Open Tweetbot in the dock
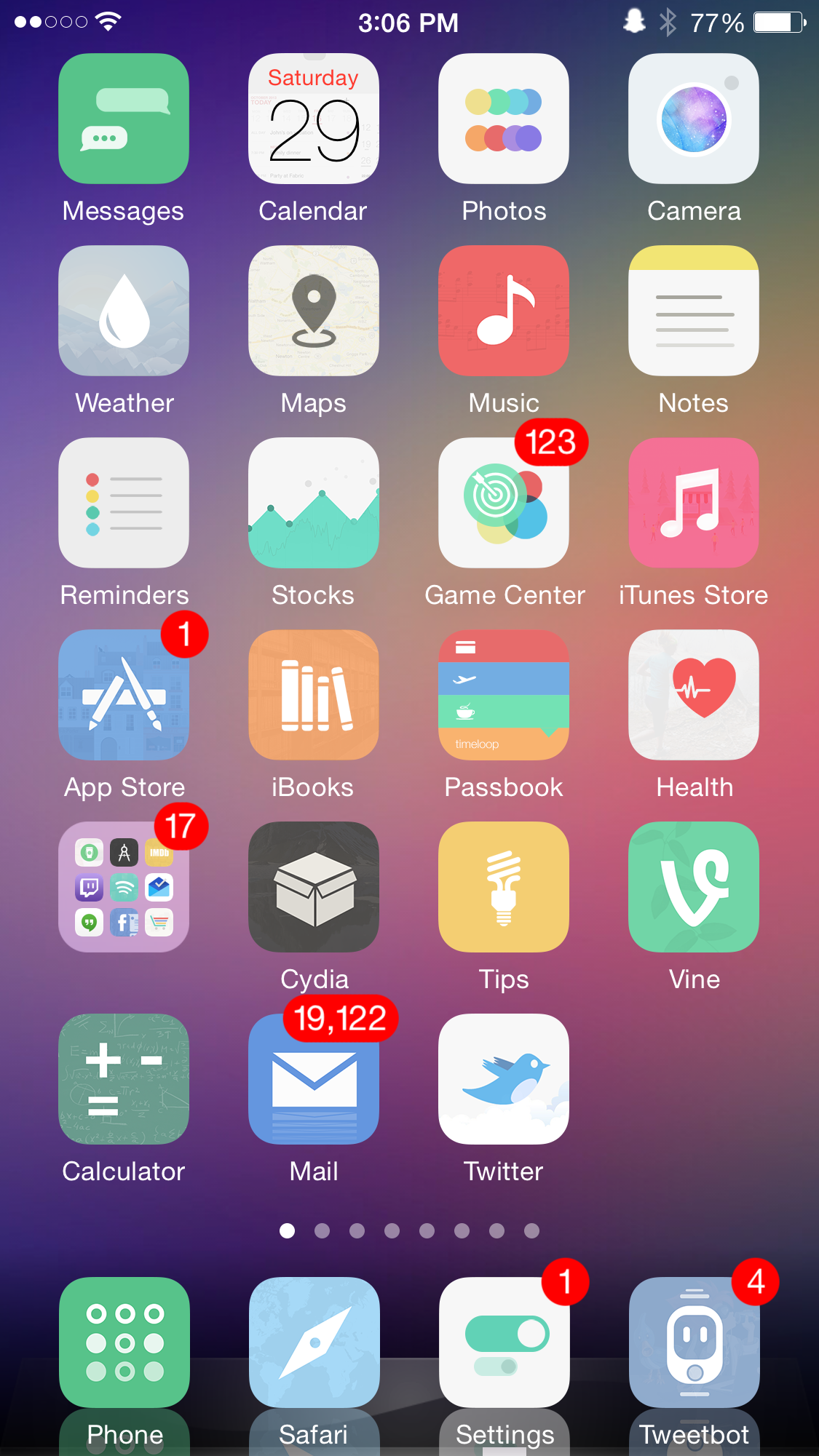Screen dimensions: 819x1456 [x=694, y=1342]
